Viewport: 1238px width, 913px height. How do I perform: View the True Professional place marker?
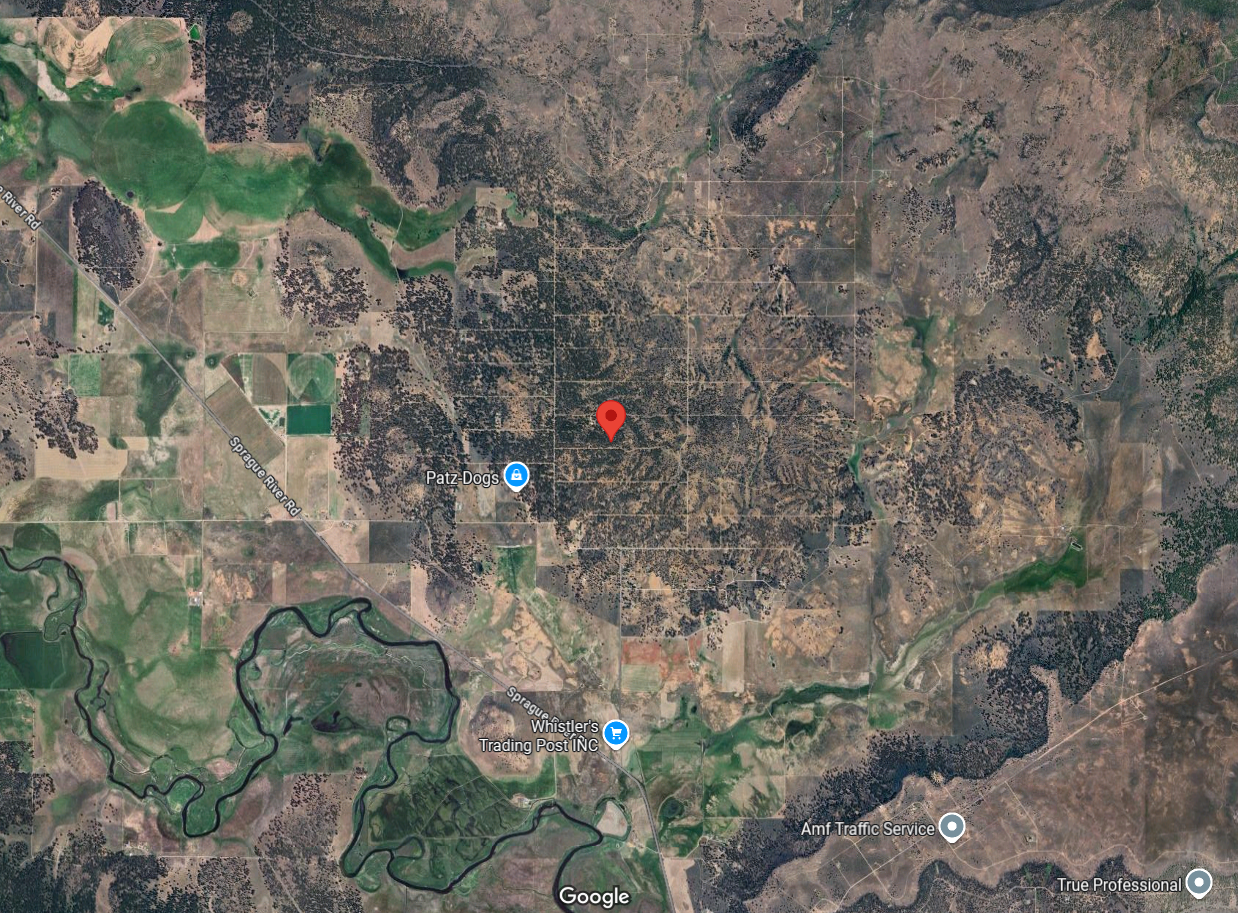tap(1198, 884)
